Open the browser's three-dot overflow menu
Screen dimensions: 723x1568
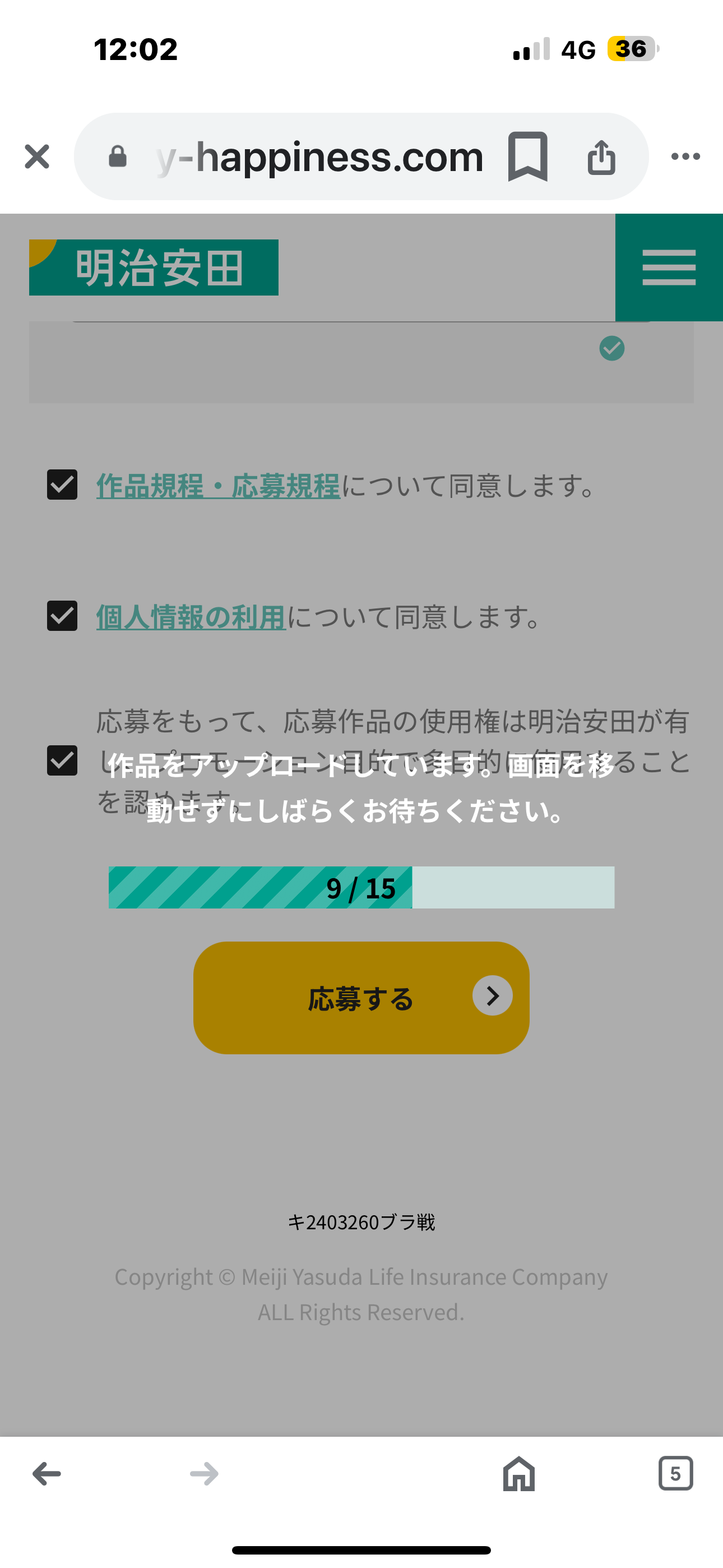[x=685, y=156]
